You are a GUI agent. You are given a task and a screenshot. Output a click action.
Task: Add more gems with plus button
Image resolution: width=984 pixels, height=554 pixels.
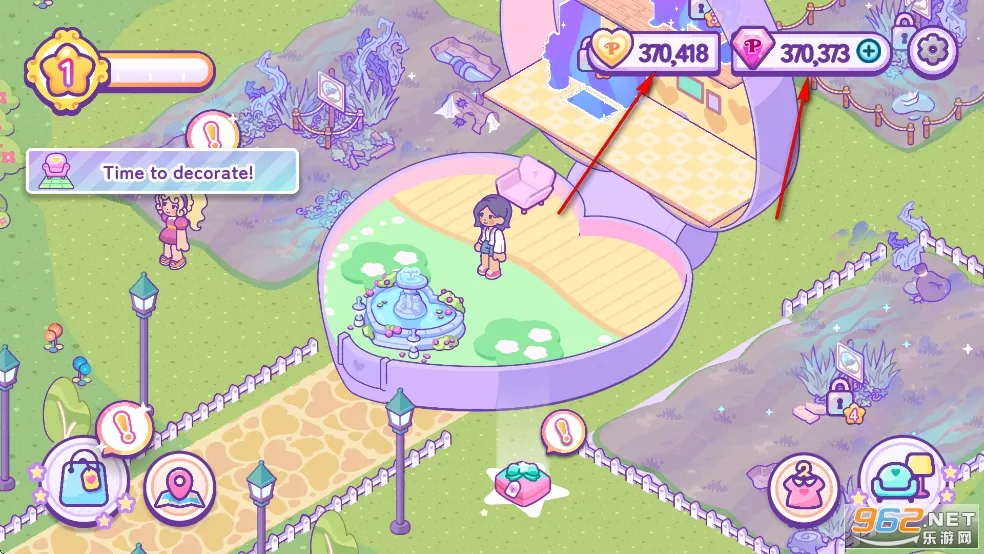873,51
